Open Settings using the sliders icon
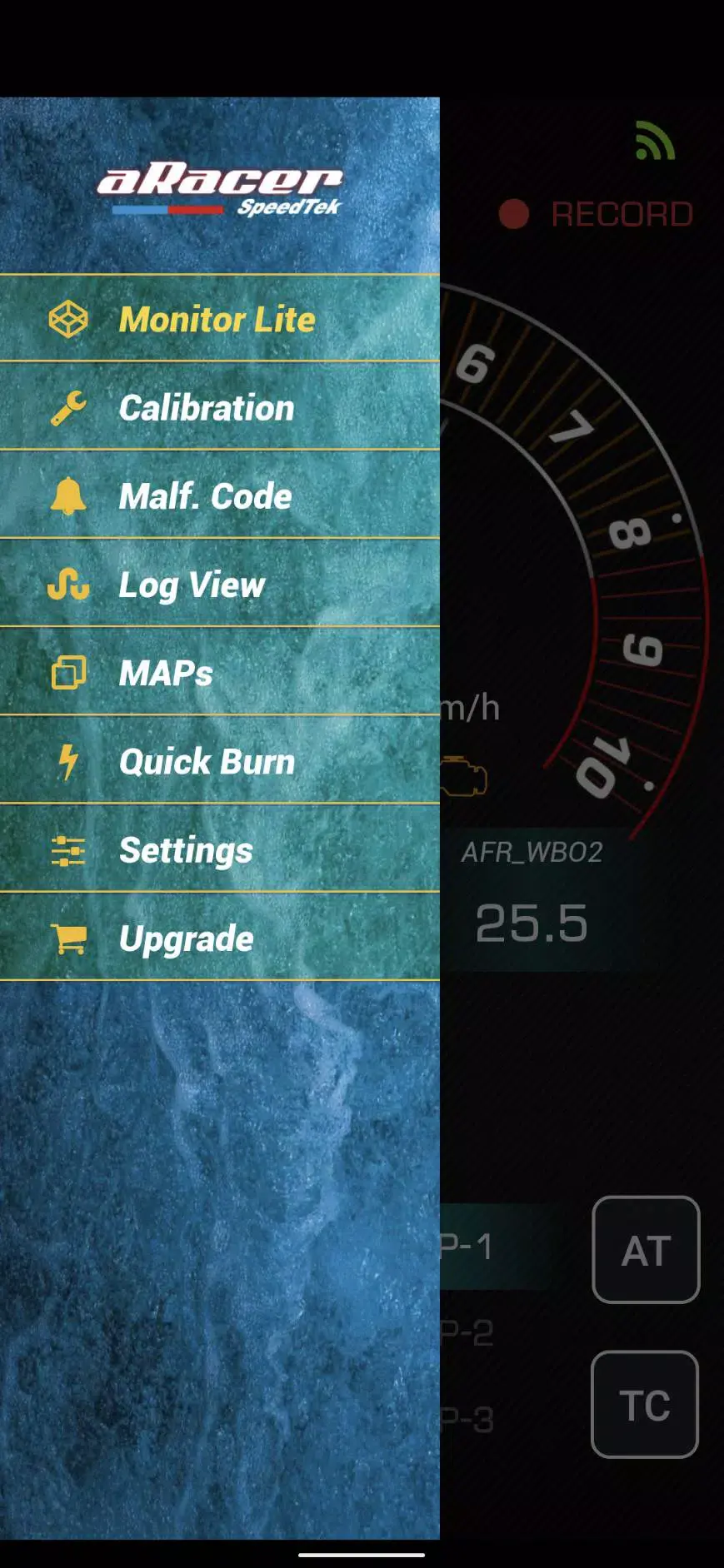The image size is (724, 1568). (x=70, y=850)
